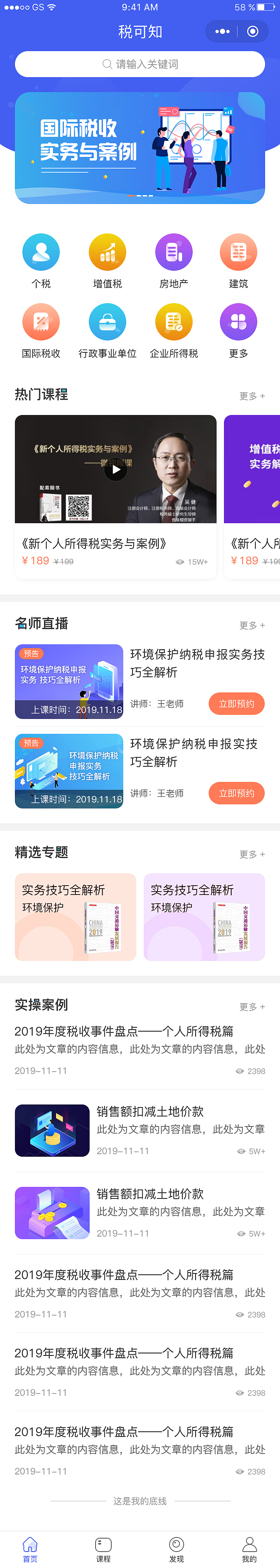Screen dimensions: 280x1568
Task: Tap 立即预约 for 环境保护纳税申报实务技巧解析
Action: [x=237, y=704]
